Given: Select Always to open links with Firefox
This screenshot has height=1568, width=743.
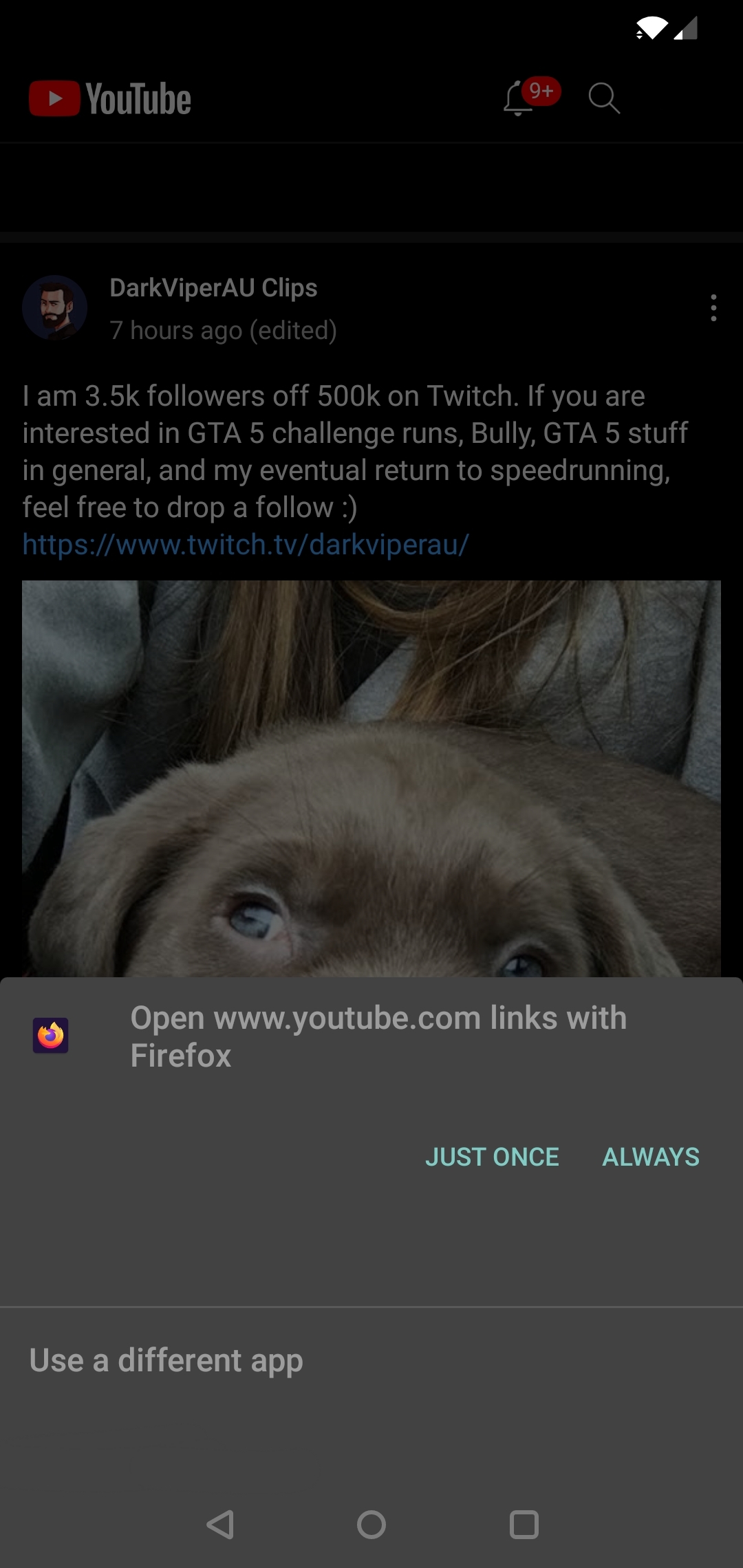Looking at the screenshot, I should pos(651,1157).
